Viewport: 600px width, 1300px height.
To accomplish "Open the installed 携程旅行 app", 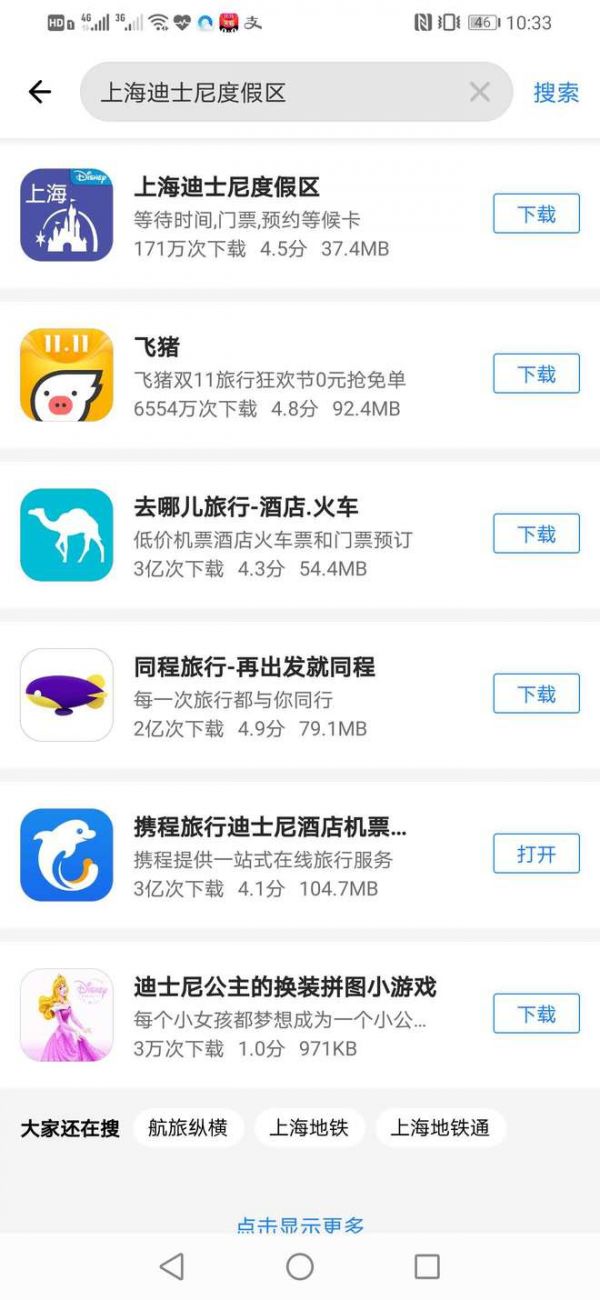I will (x=536, y=854).
